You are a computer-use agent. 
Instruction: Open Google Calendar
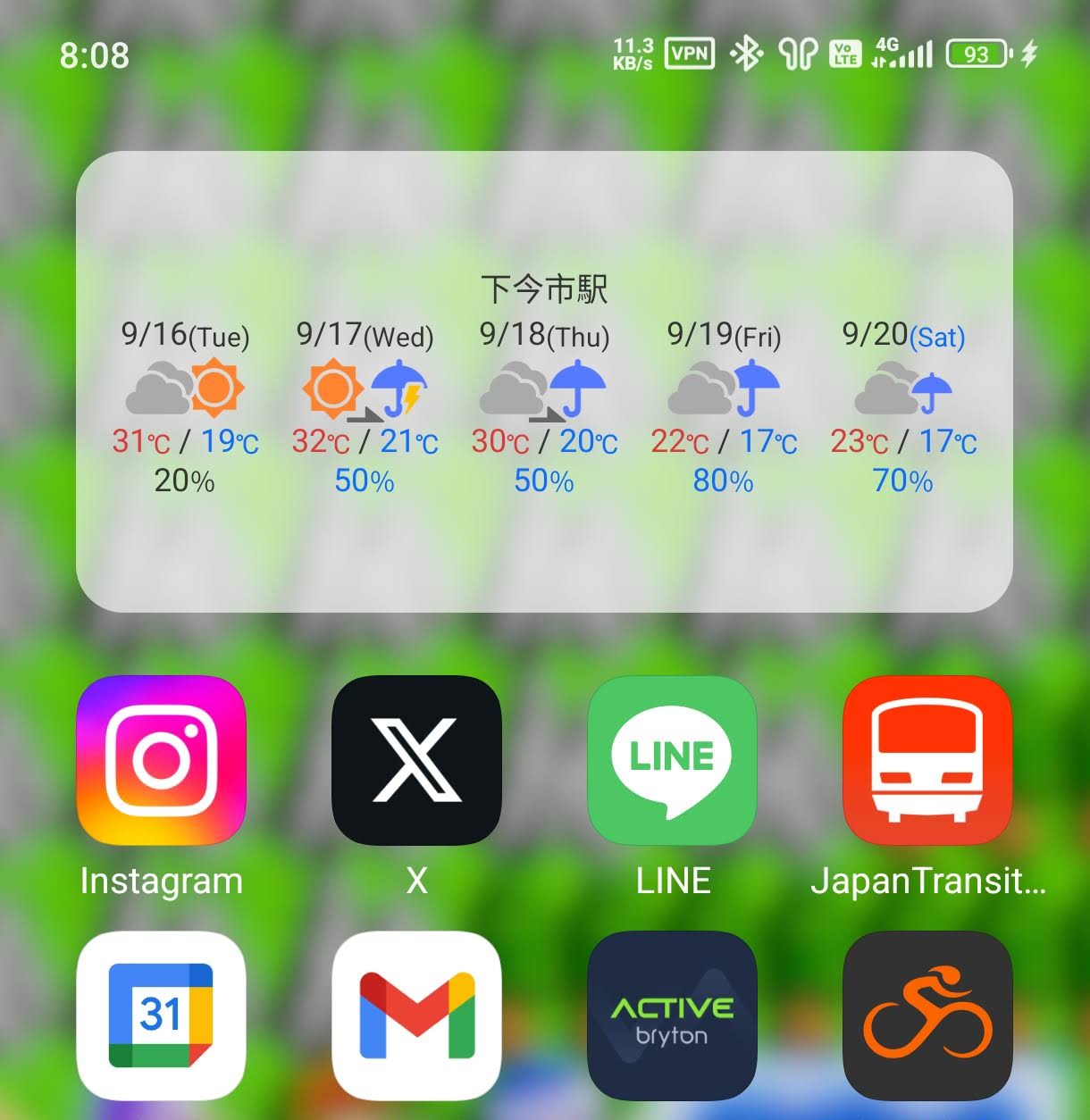click(161, 1016)
